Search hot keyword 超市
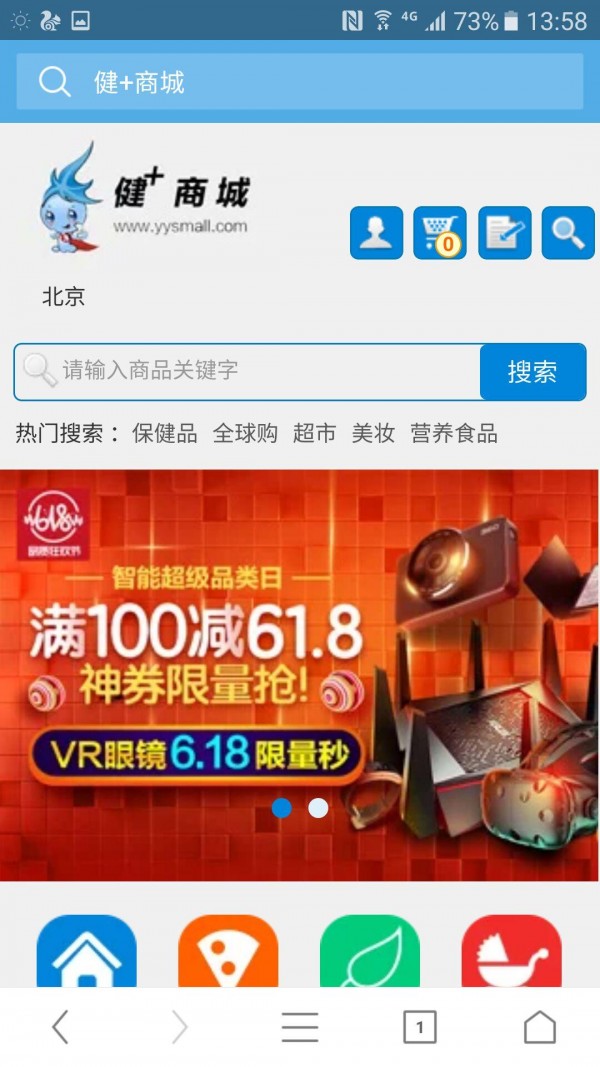Screen dimensions: 600x1067 click(314, 433)
